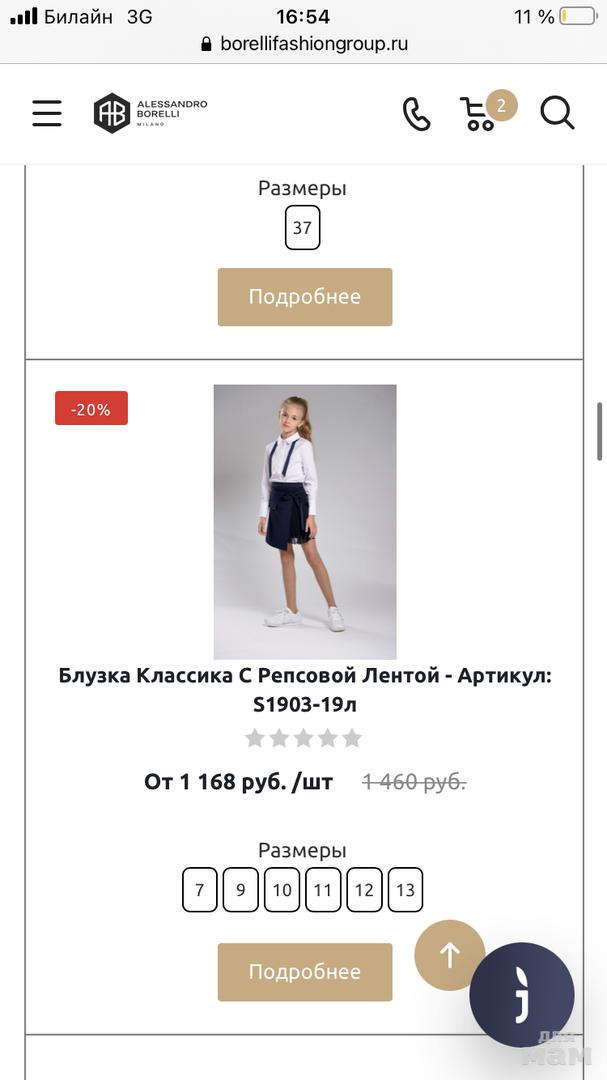Open the chat widget bubble
Screen dimensions: 607x1080
(x=521, y=994)
